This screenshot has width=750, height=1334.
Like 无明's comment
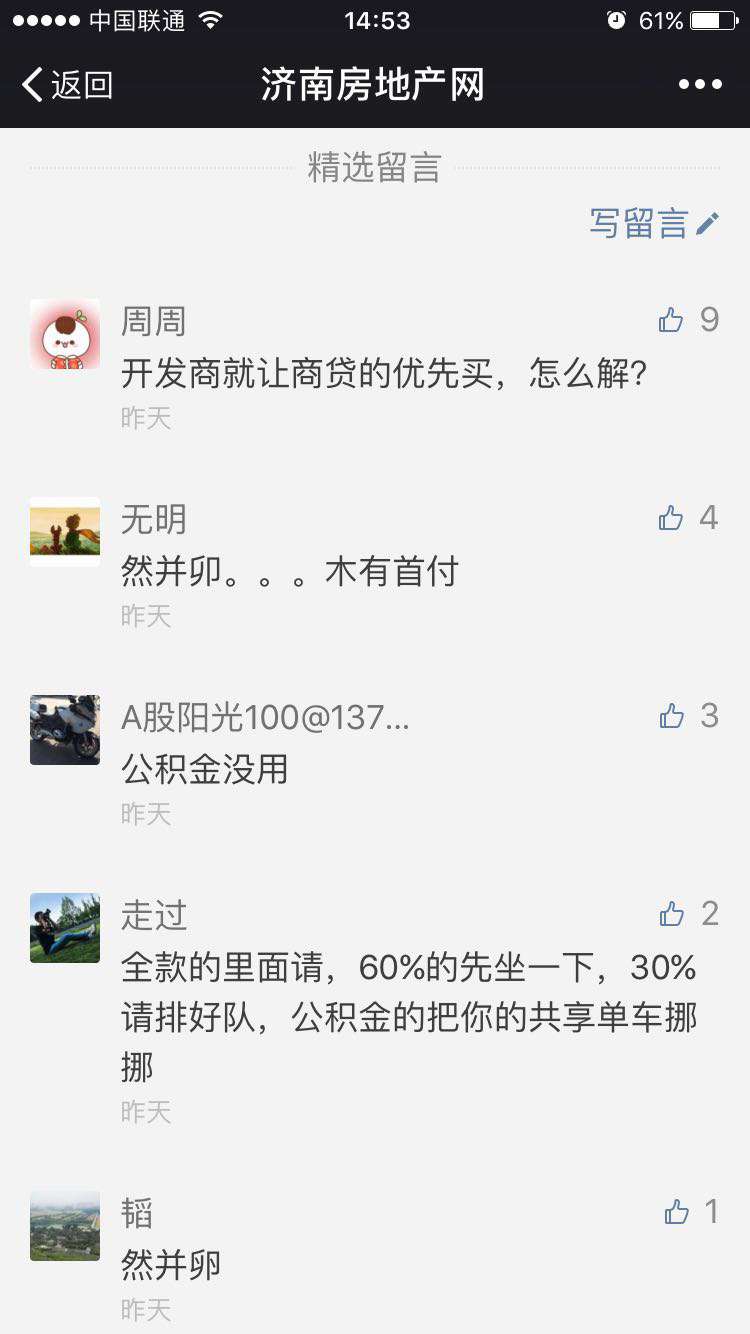click(672, 518)
